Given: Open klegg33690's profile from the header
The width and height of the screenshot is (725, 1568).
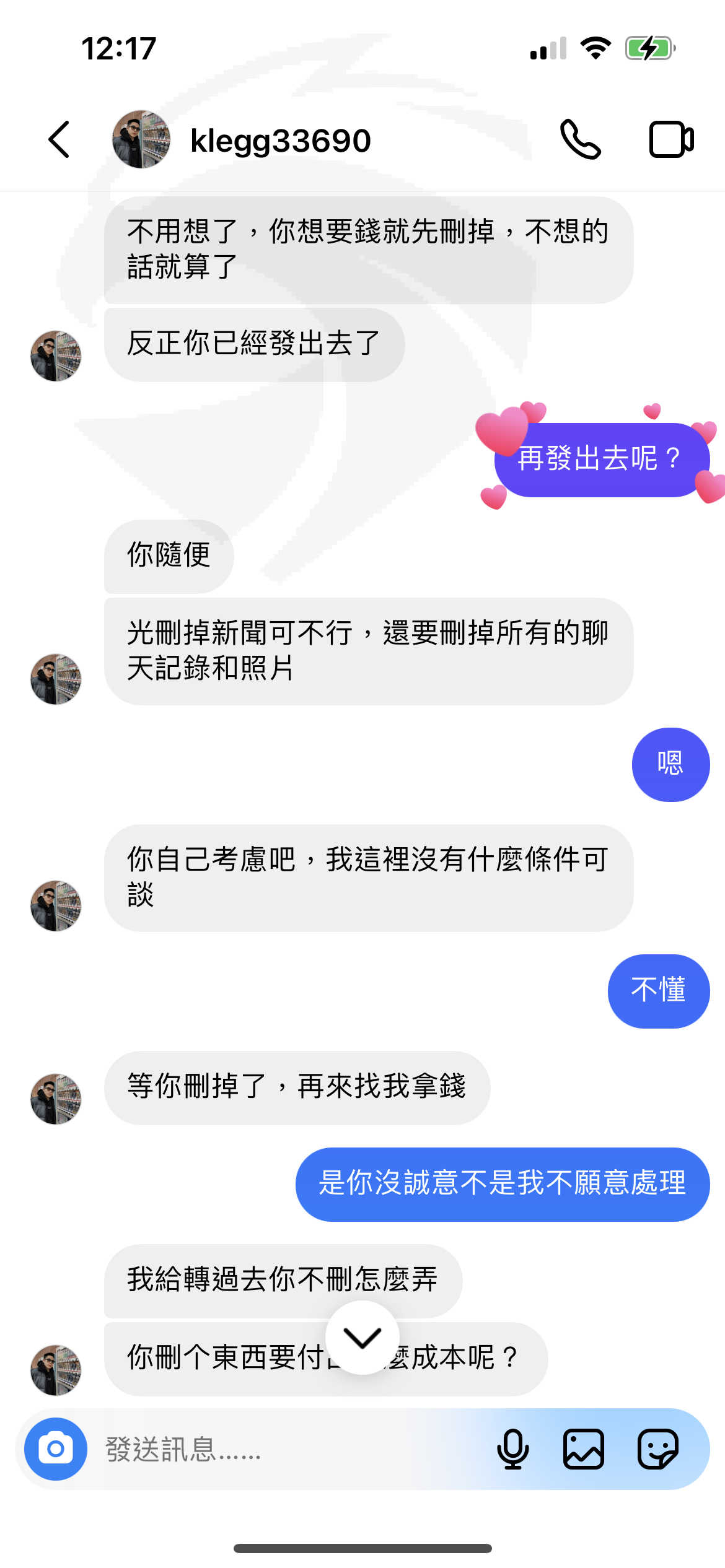Looking at the screenshot, I should pos(242,140).
